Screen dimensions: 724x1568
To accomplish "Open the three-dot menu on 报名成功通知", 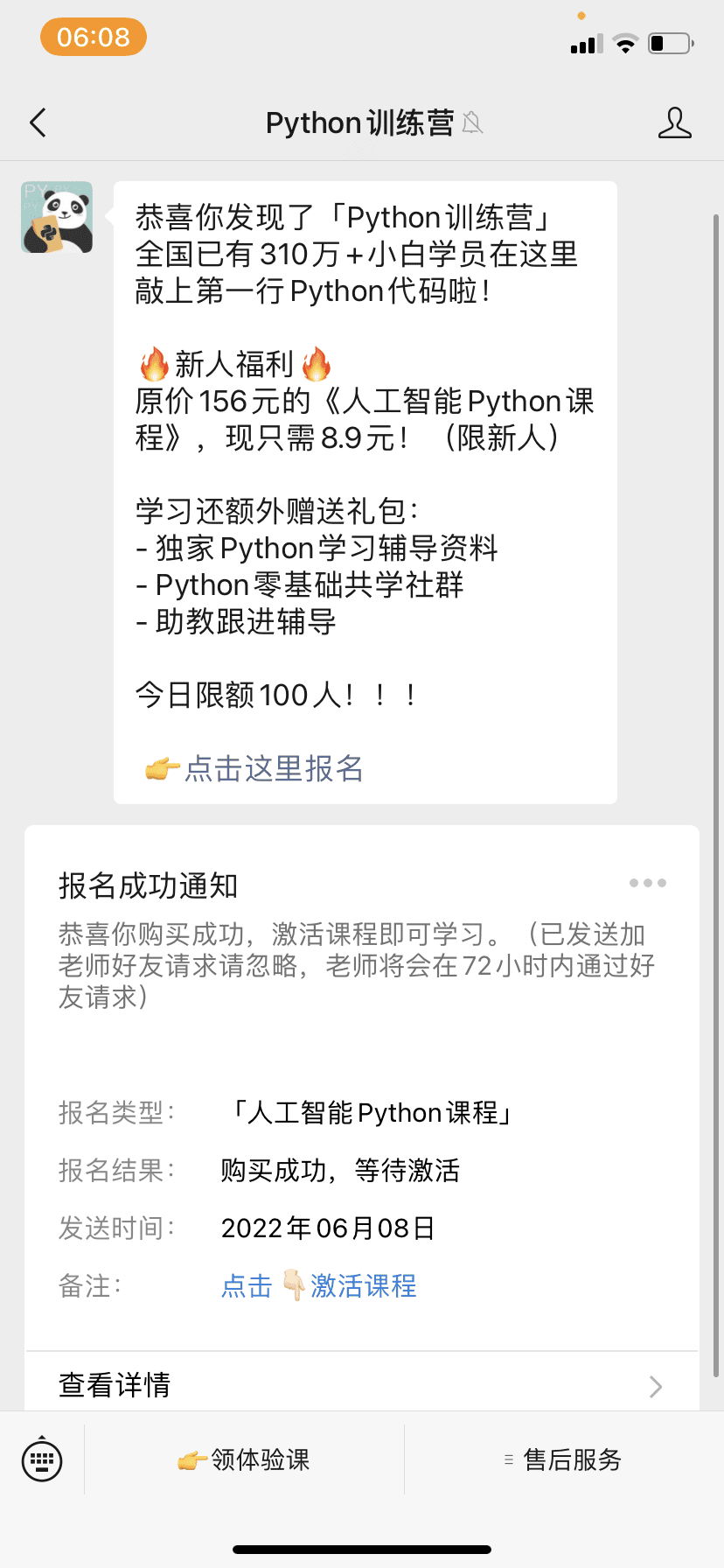I will [x=647, y=883].
